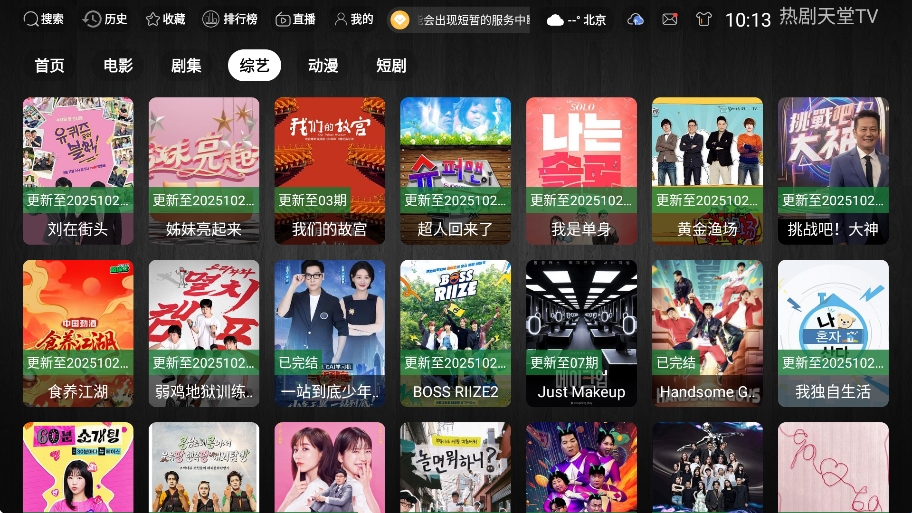
Task: Open the show 我们的故宫
Action: 329,170
